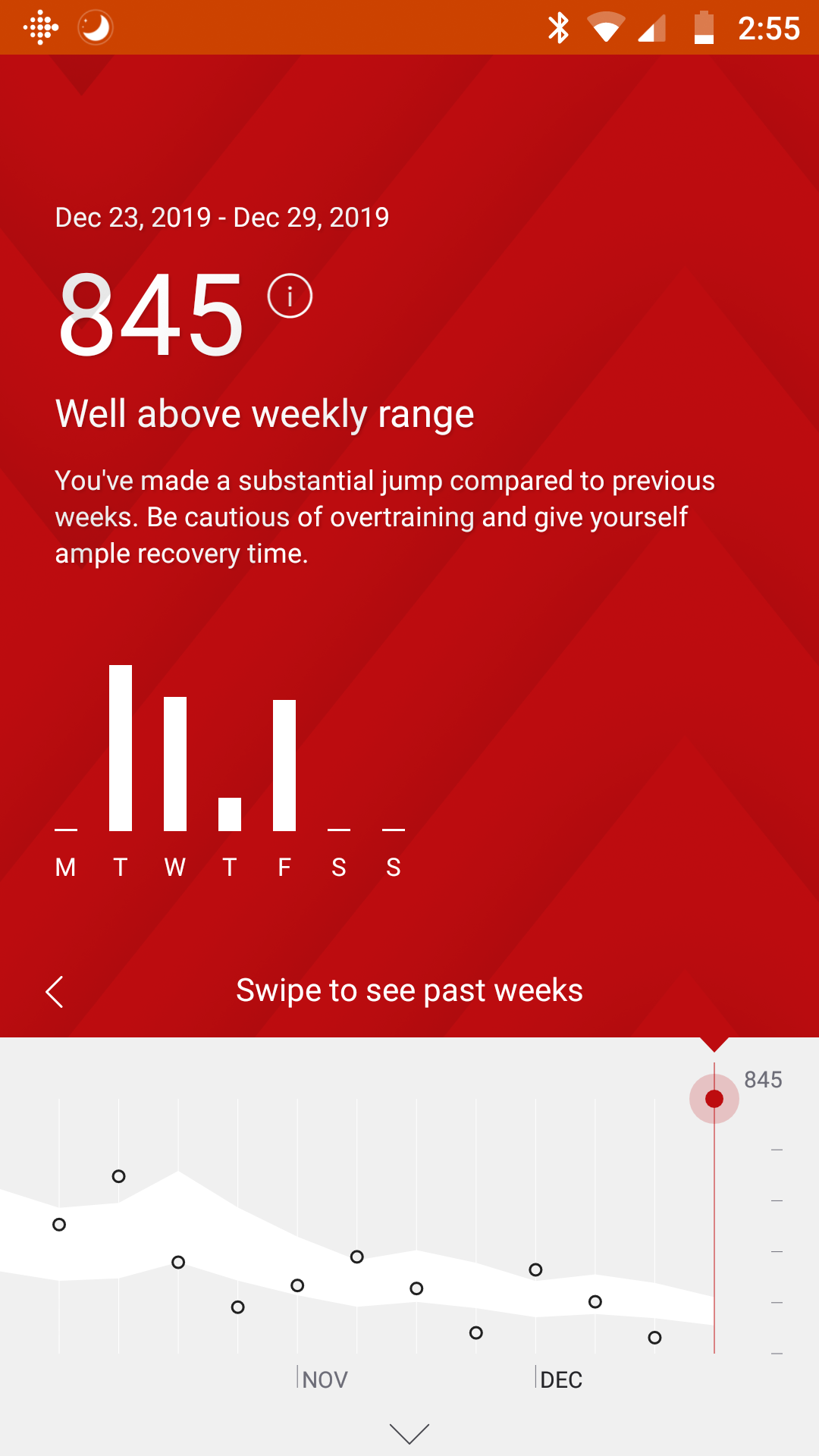Select the highlighted 845 point on the graph

click(x=714, y=1099)
